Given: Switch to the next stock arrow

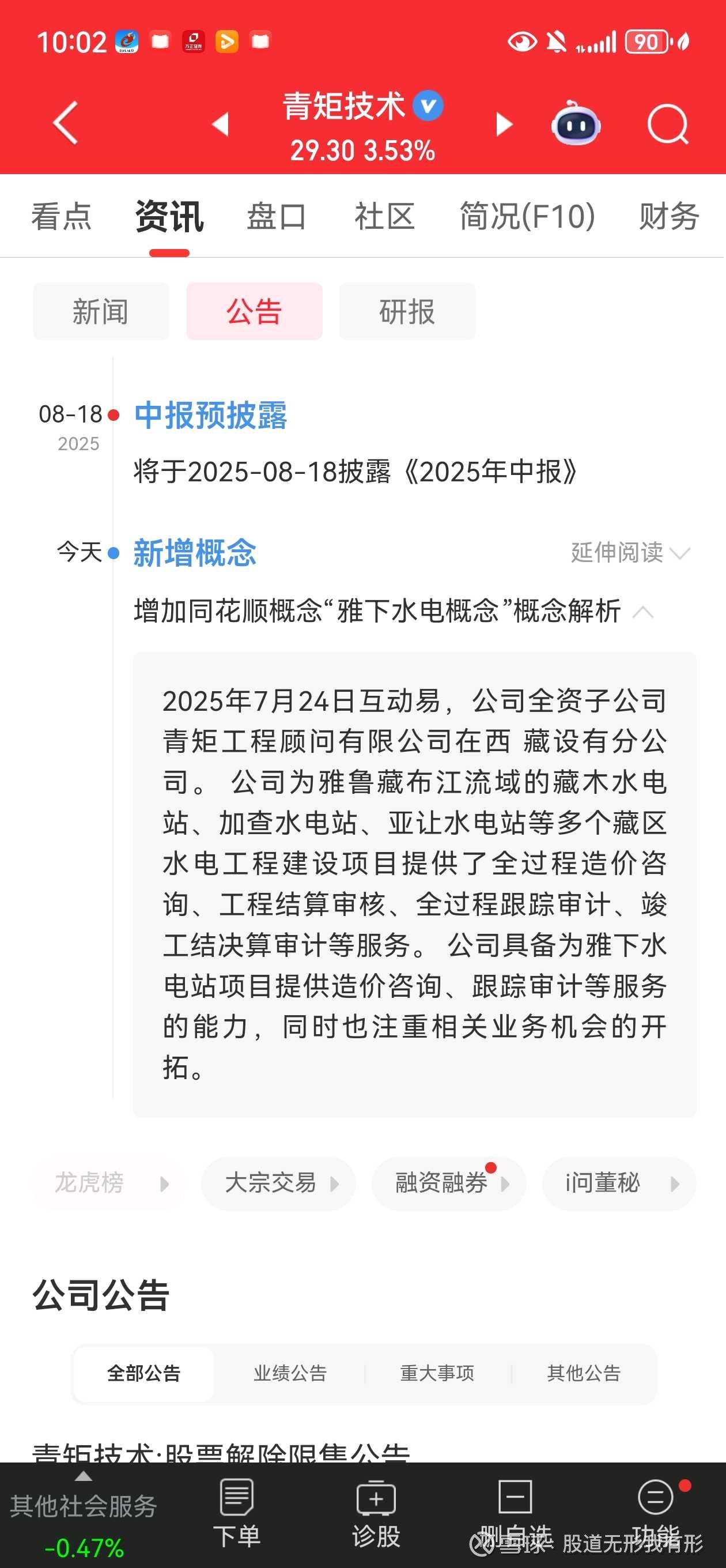Looking at the screenshot, I should point(505,124).
